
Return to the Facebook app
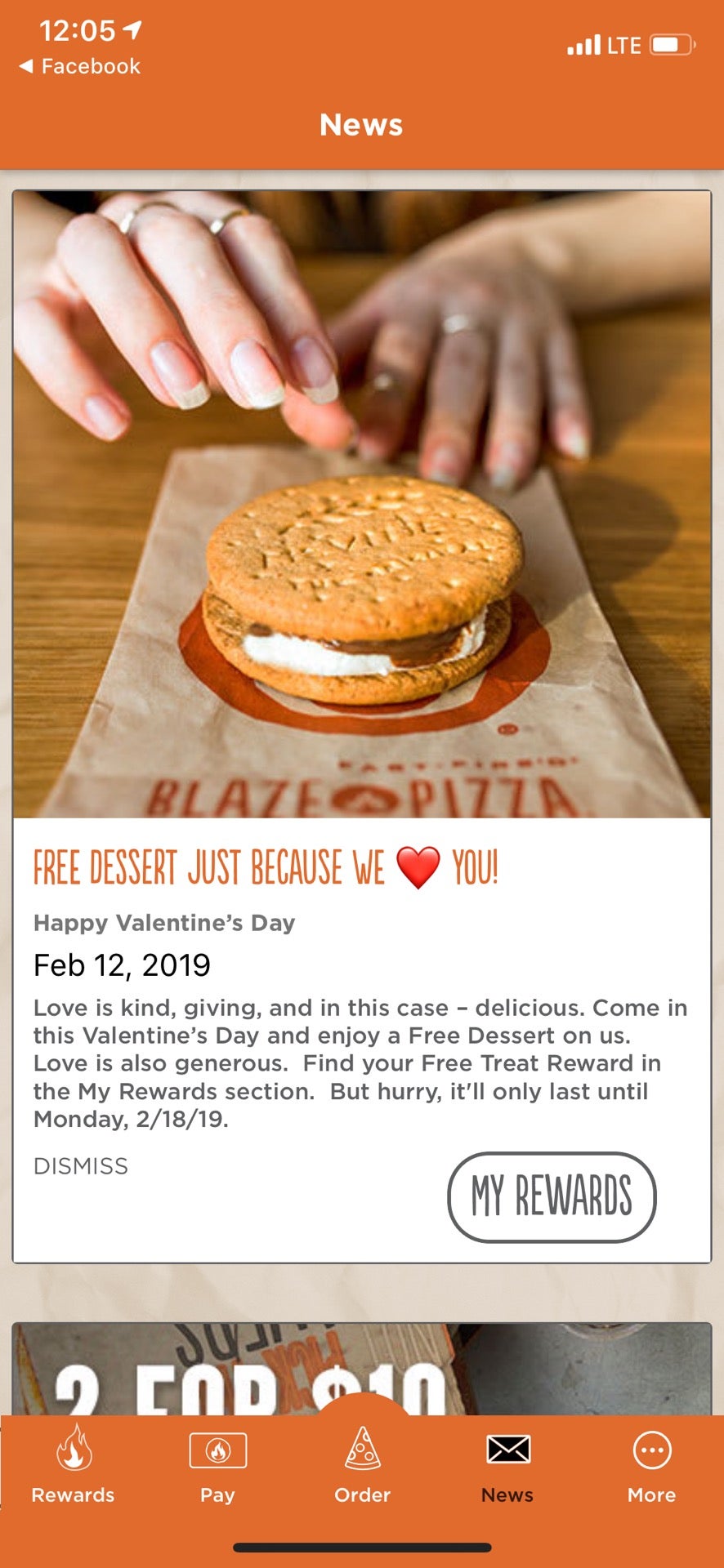coord(79,66)
